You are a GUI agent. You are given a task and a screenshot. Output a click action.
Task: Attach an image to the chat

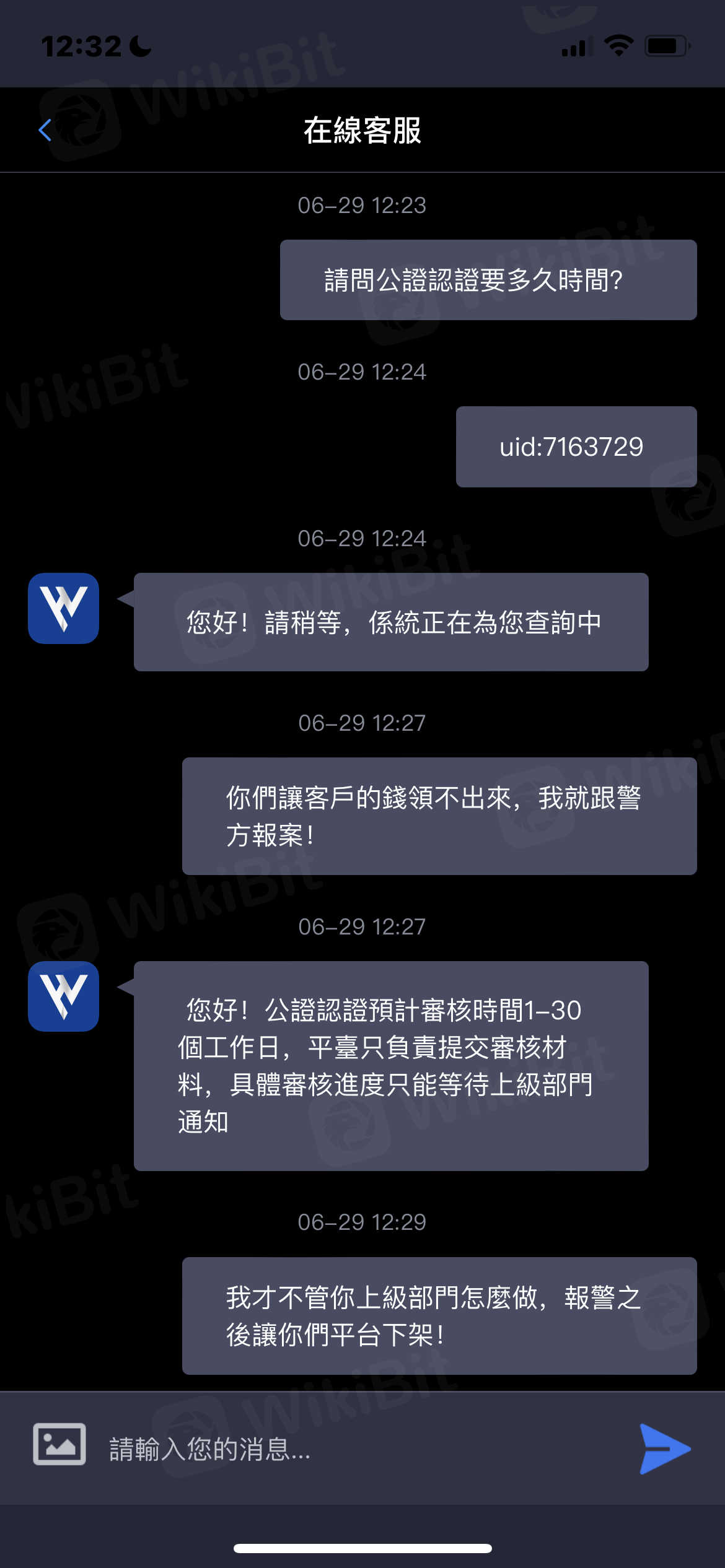pos(59,1444)
